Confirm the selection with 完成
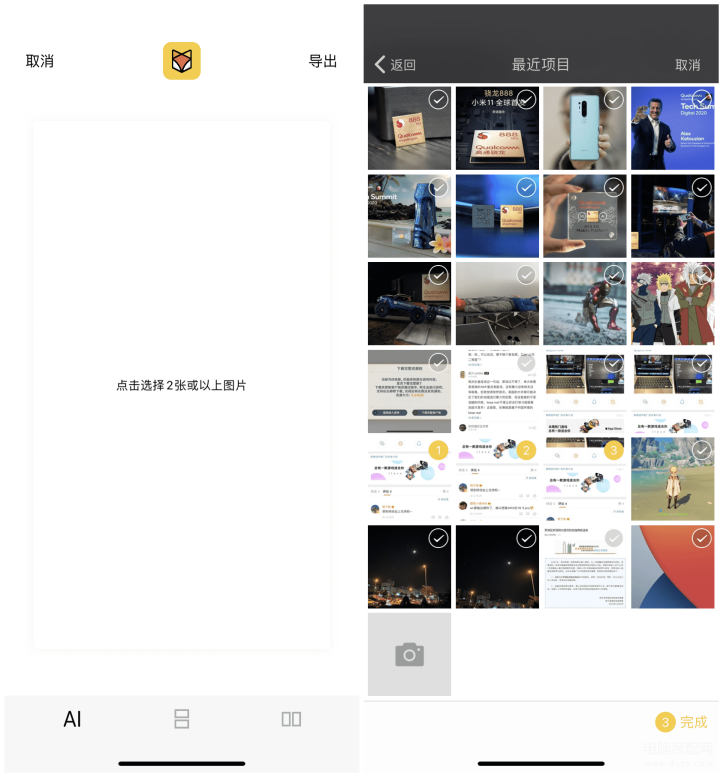This screenshot has width=723, height=777. [682, 722]
